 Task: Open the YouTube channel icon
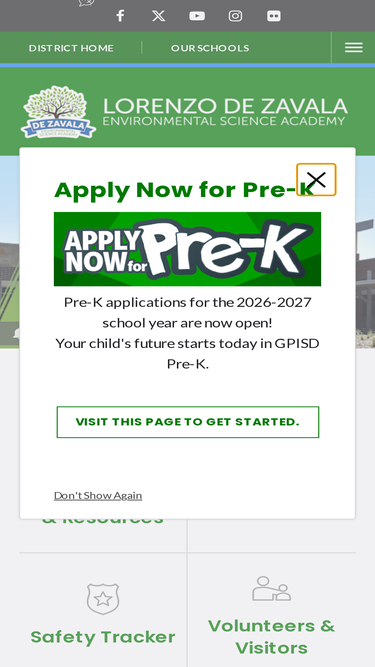click(197, 16)
